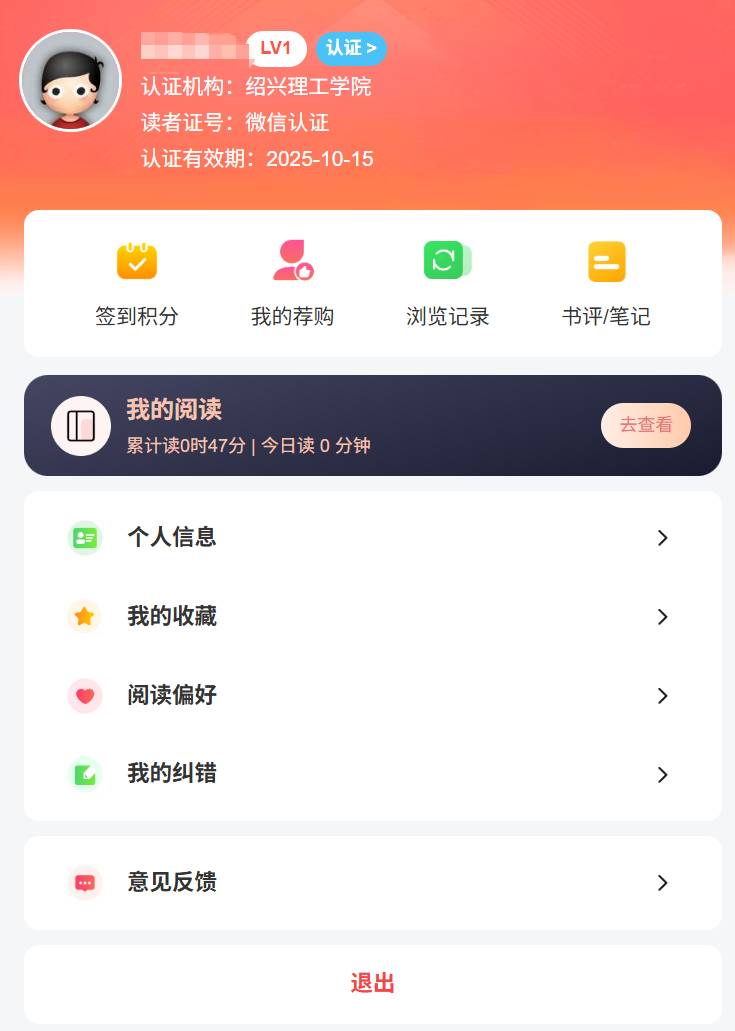
Task: Open 签到积分 check-in points
Action: pos(137,284)
